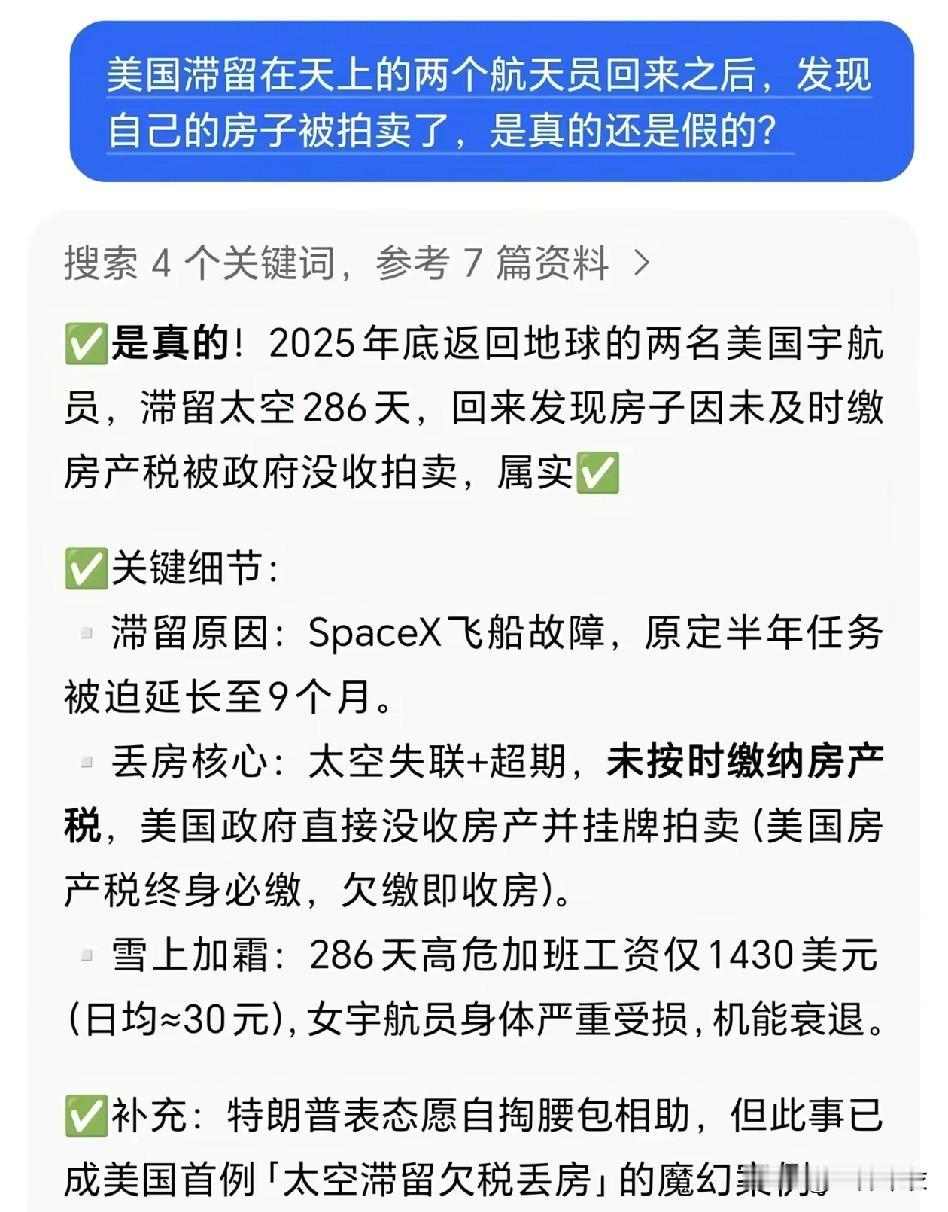The width and height of the screenshot is (948, 1212).
Task: Click the ✅ icon after 属实
Action: pos(600,473)
